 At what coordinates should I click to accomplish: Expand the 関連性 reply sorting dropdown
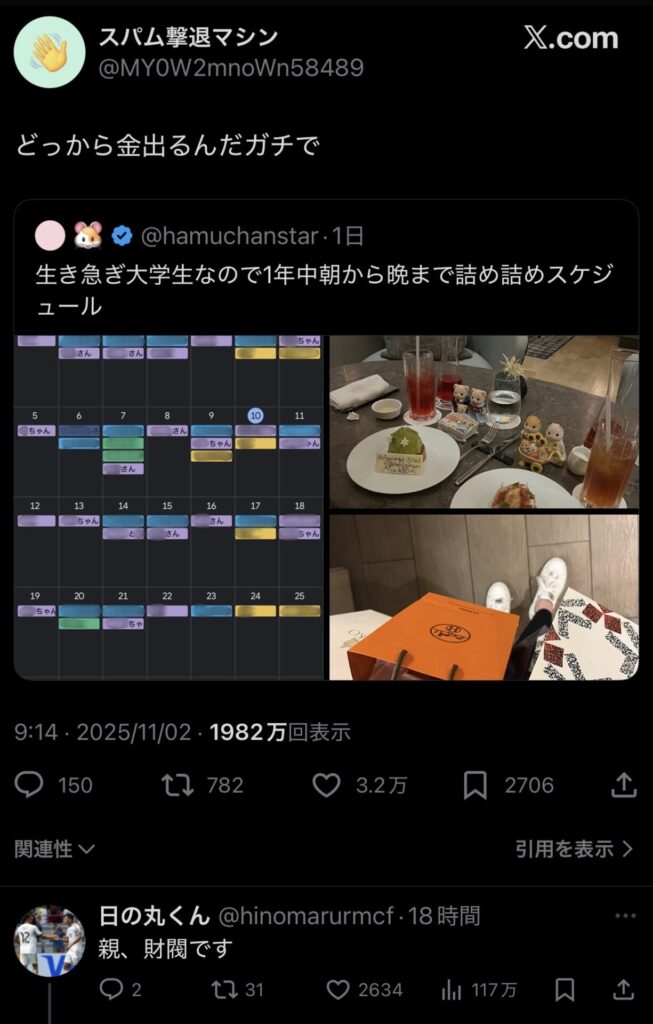(x=55, y=849)
